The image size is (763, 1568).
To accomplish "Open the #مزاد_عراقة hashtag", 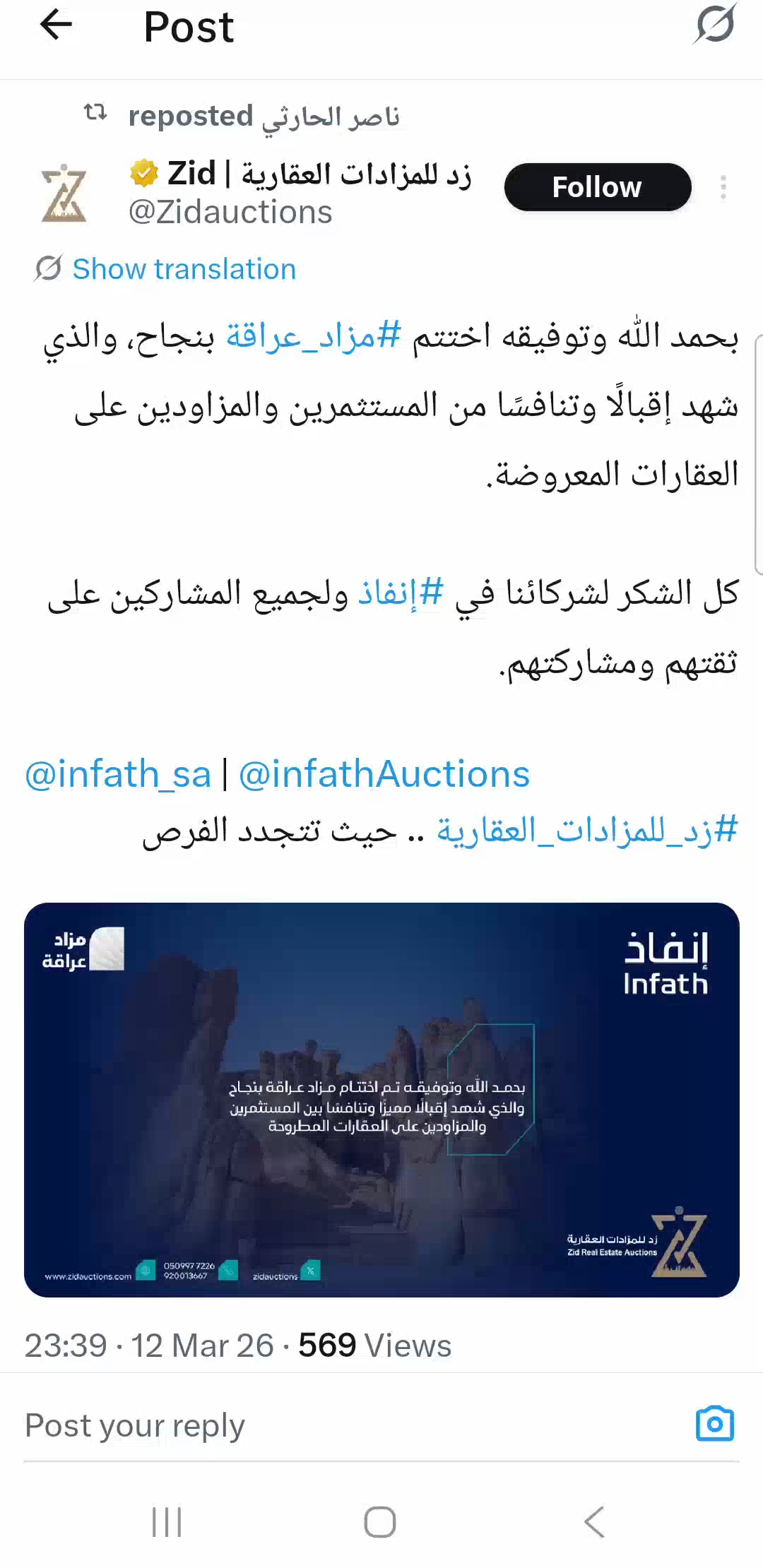I will [314, 336].
